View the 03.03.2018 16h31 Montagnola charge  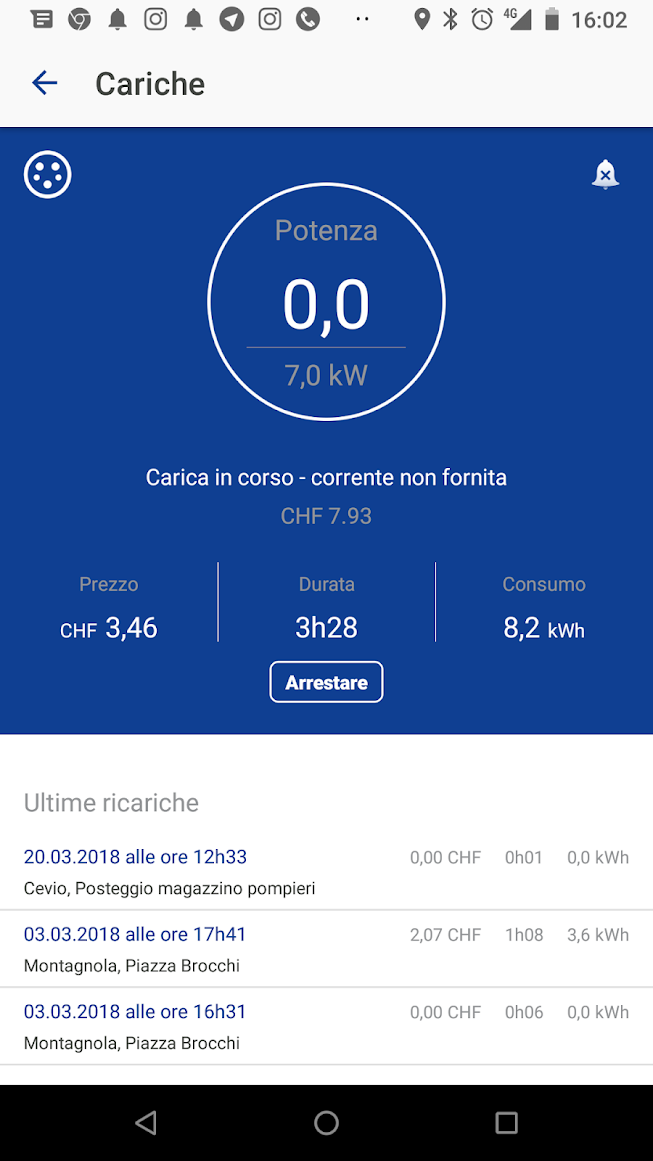pos(326,1026)
